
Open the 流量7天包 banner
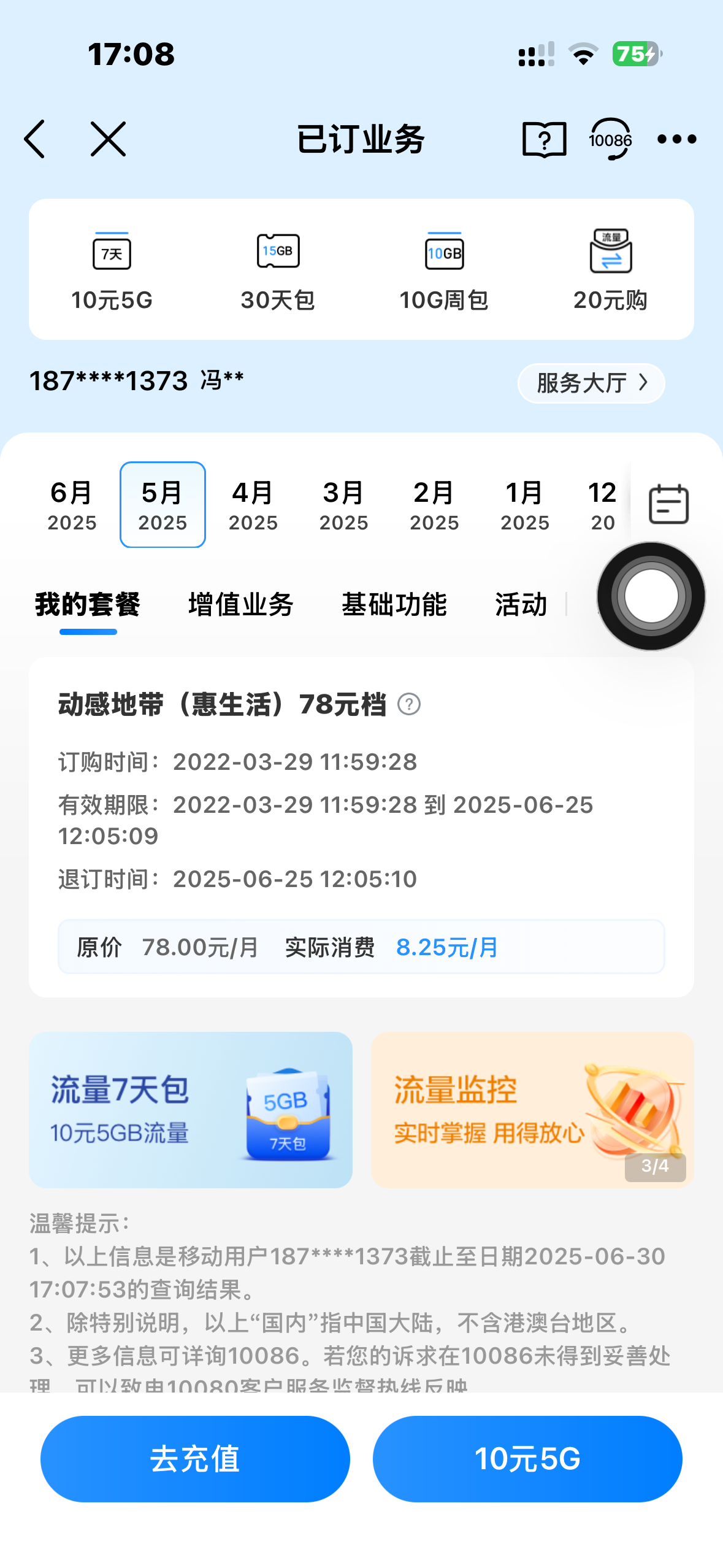click(191, 1110)
